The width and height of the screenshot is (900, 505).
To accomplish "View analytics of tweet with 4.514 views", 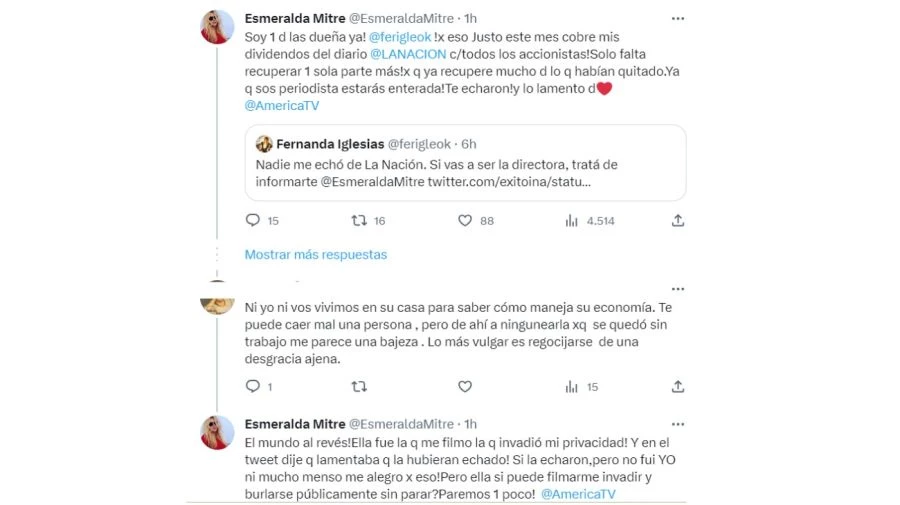I will pyautogui.click(x=572, y=220).
